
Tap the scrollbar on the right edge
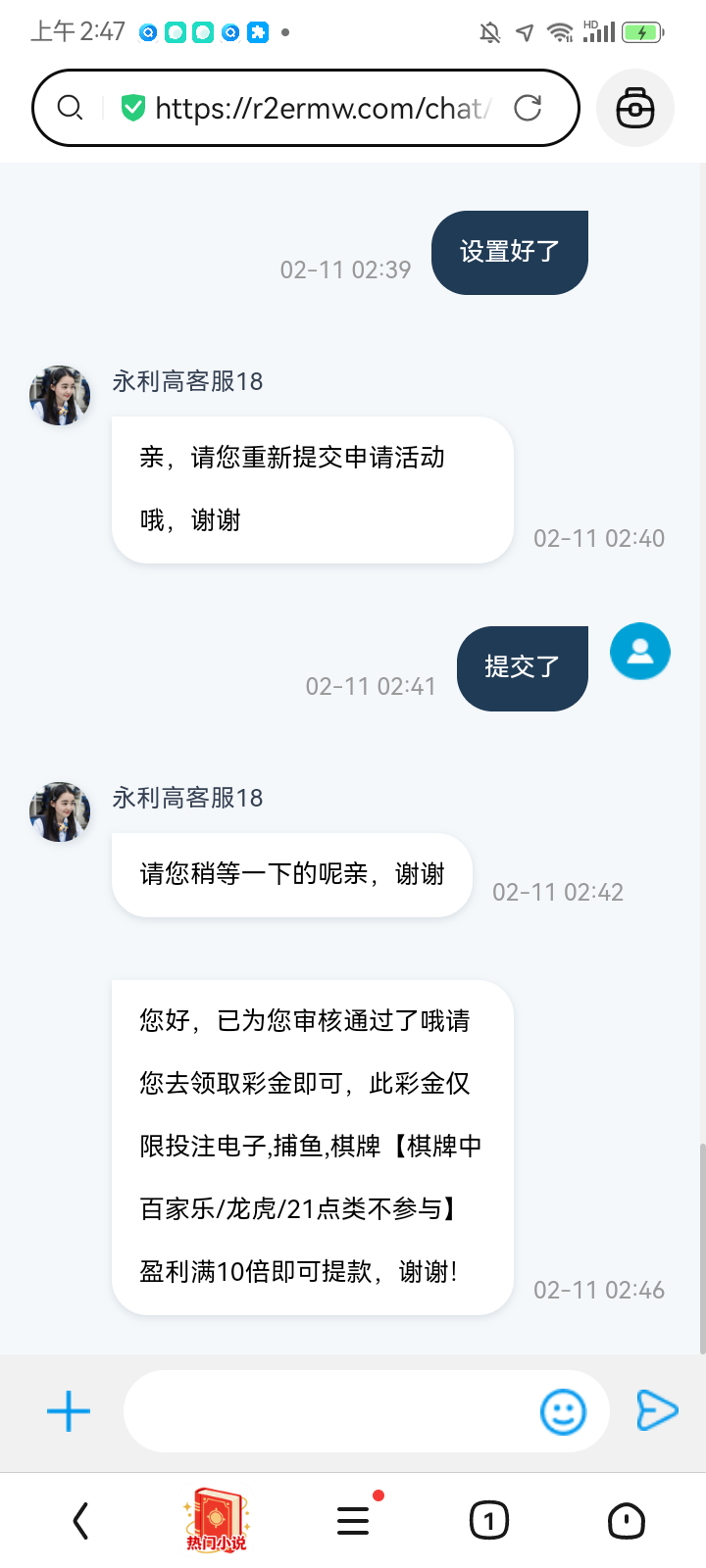pyautogui.click(x=702, y=1225)
